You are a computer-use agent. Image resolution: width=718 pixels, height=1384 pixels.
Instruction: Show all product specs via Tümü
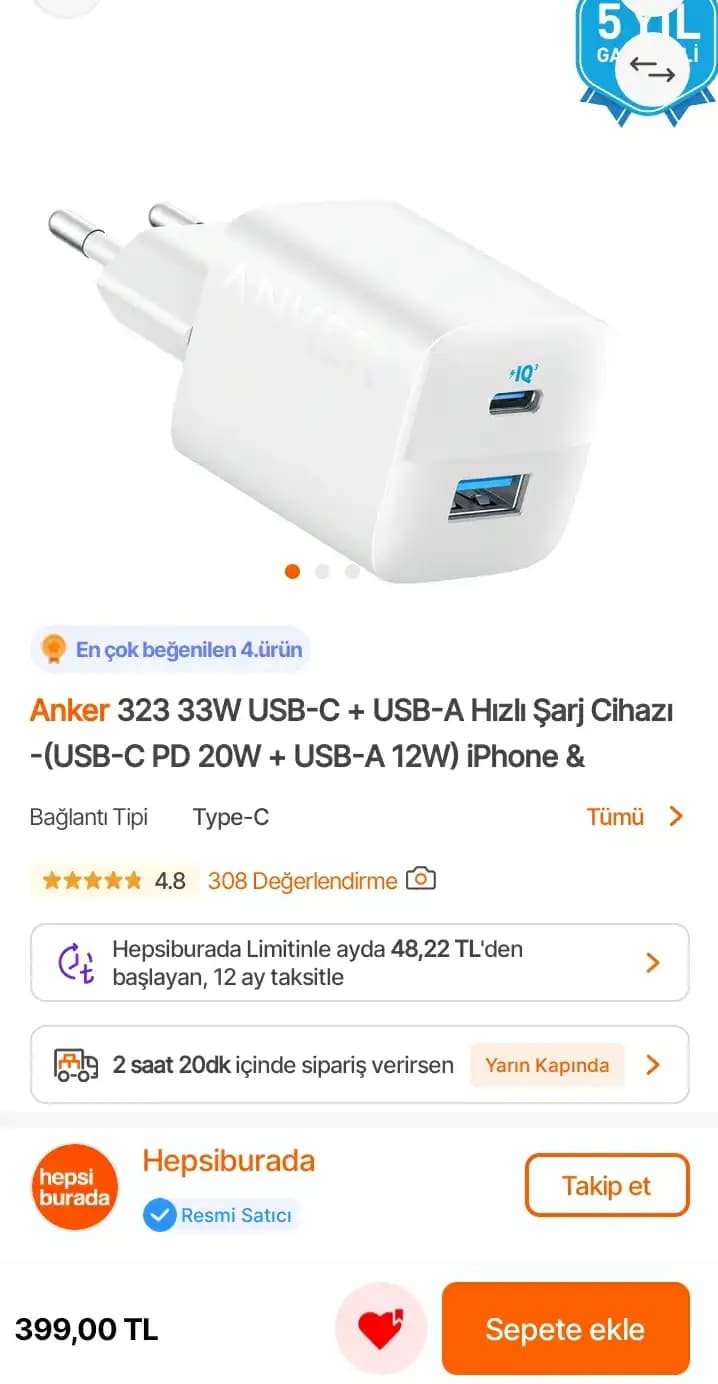tap(634, 817)
